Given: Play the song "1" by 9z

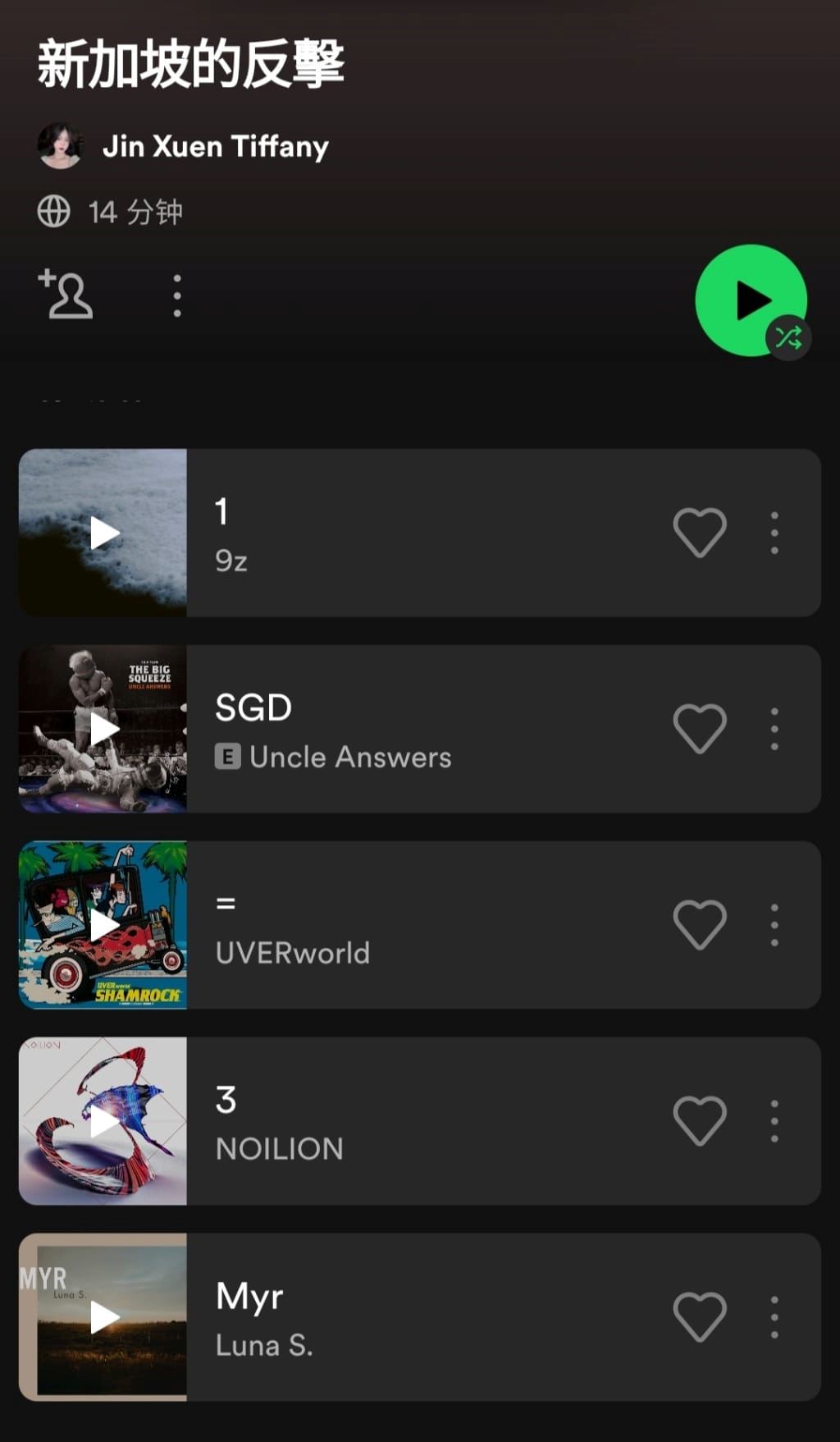Looking at the screenshot, I should 103,533.
